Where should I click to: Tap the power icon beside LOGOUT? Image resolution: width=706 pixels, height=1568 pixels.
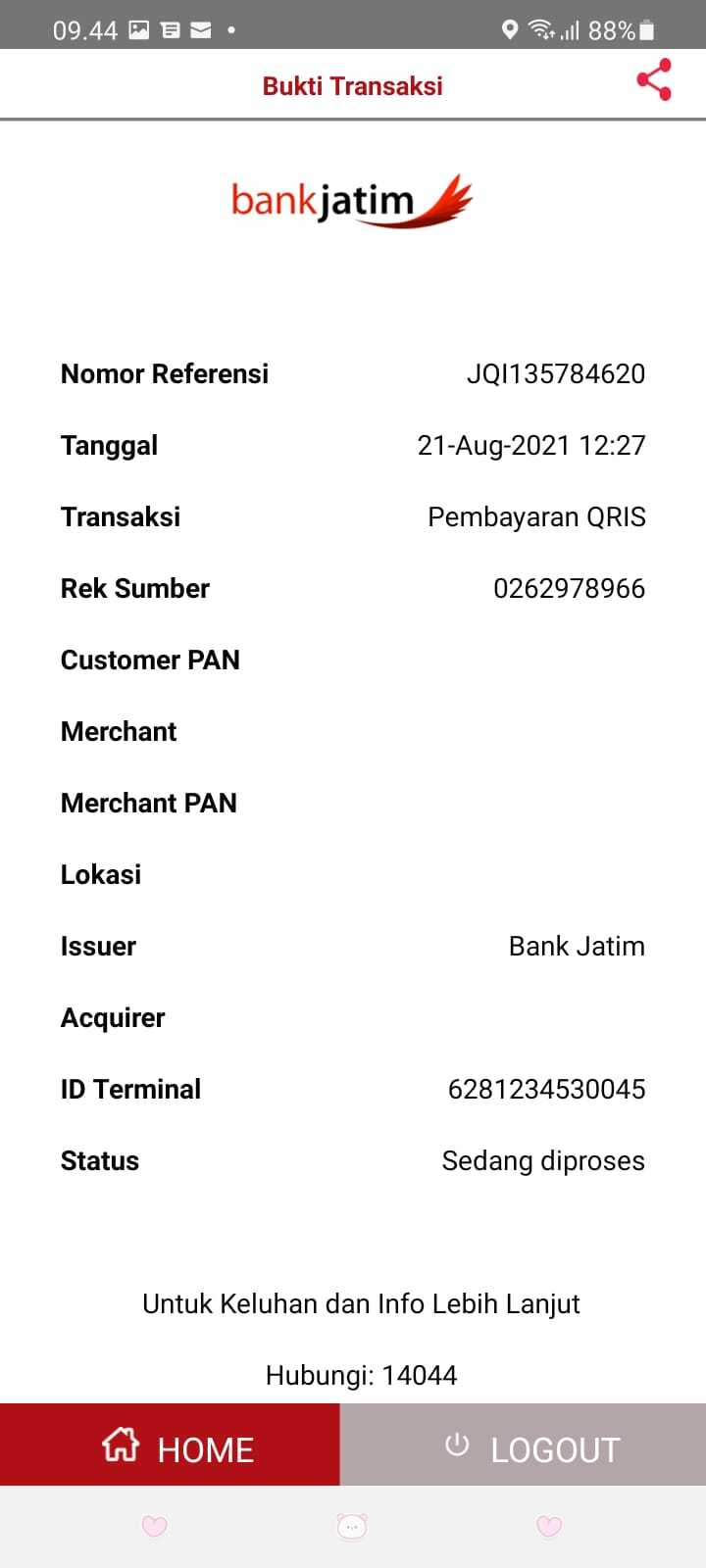coord(457,1445)
